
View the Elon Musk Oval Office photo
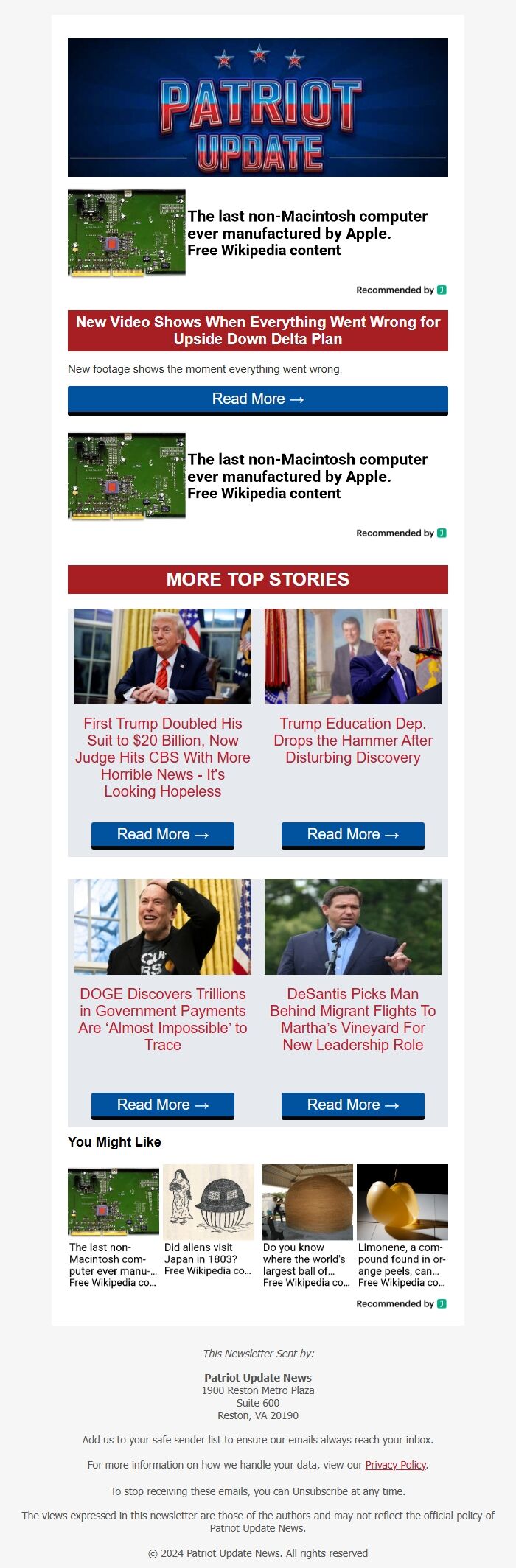coord(163,927)
